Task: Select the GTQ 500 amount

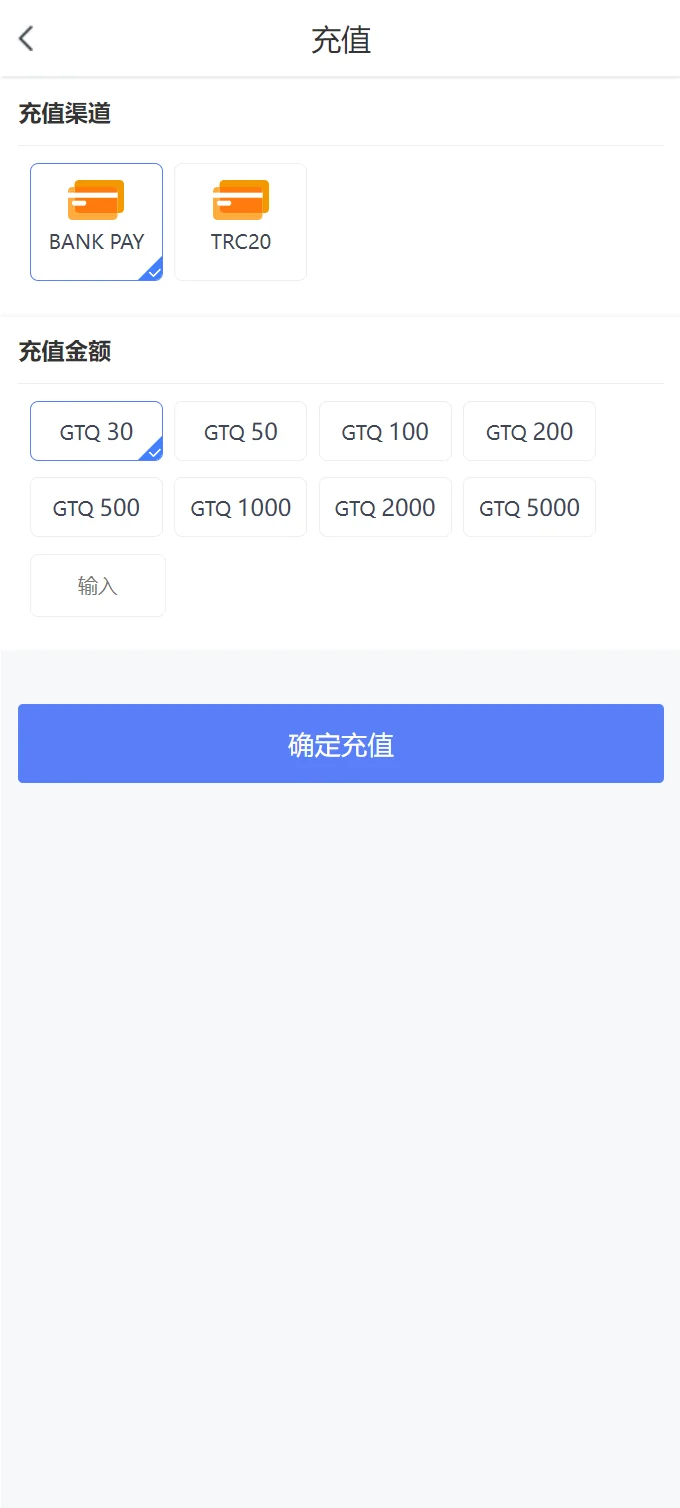Action: click(x=96, y=507)
